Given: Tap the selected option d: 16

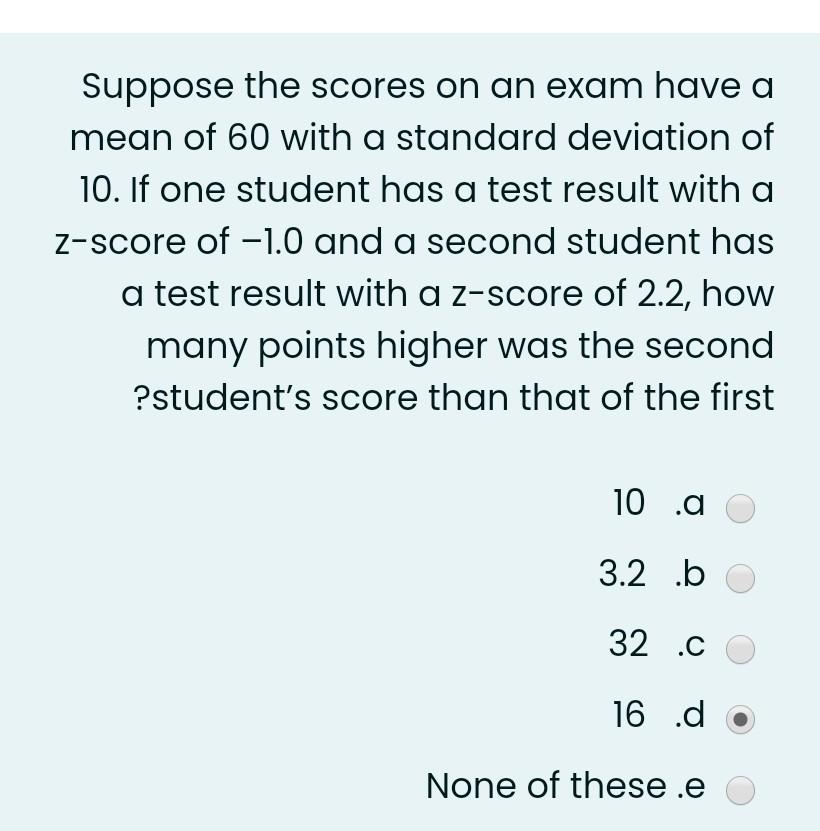Looking at the screenshot, I should click(740, 720).
